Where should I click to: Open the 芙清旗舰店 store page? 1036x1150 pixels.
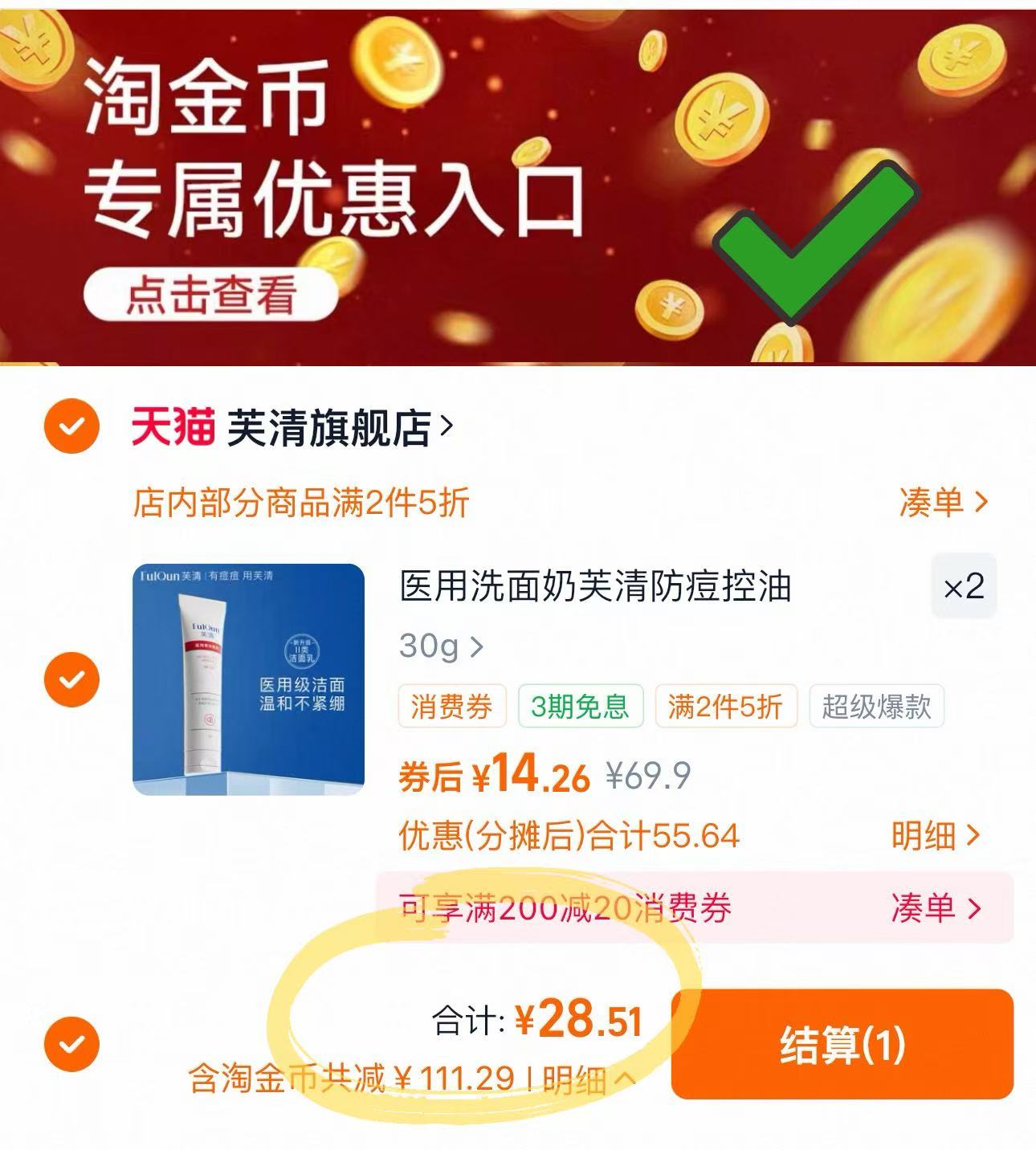click(x=337, y=427)
